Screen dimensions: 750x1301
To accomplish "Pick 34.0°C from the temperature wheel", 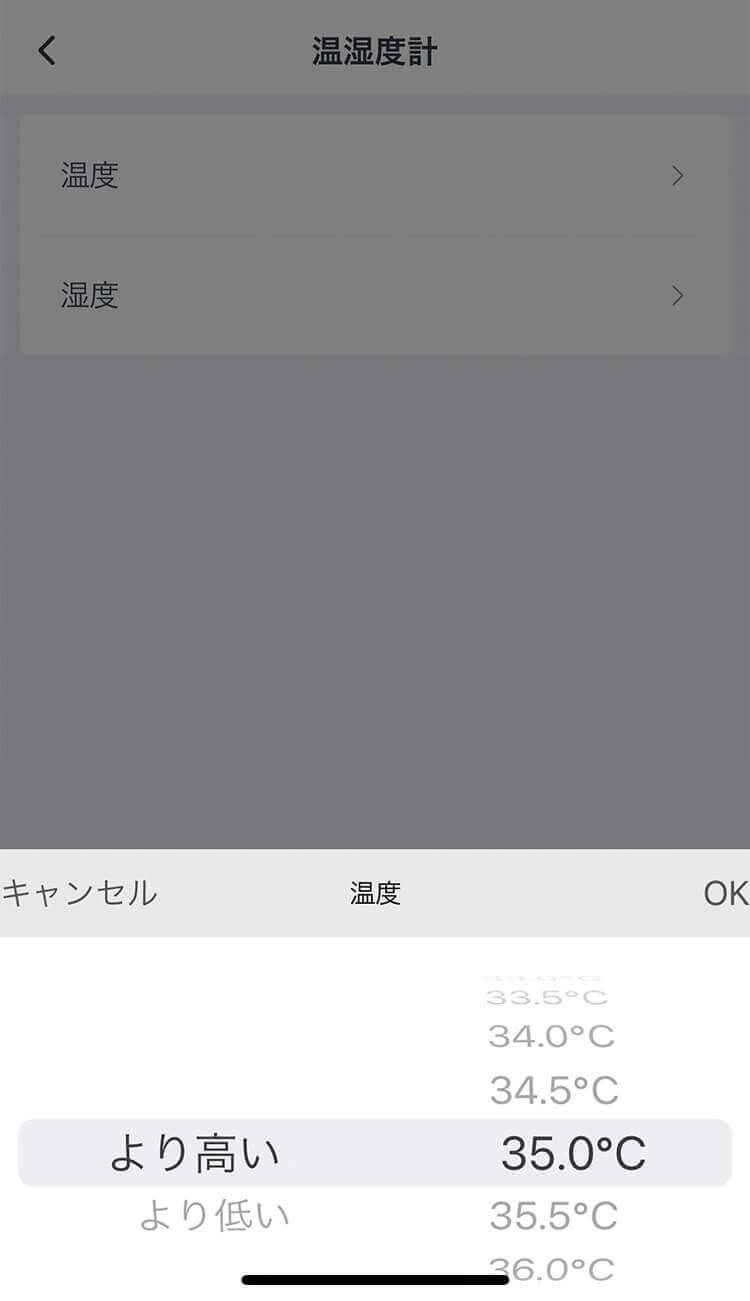I will coord(551,1036).
